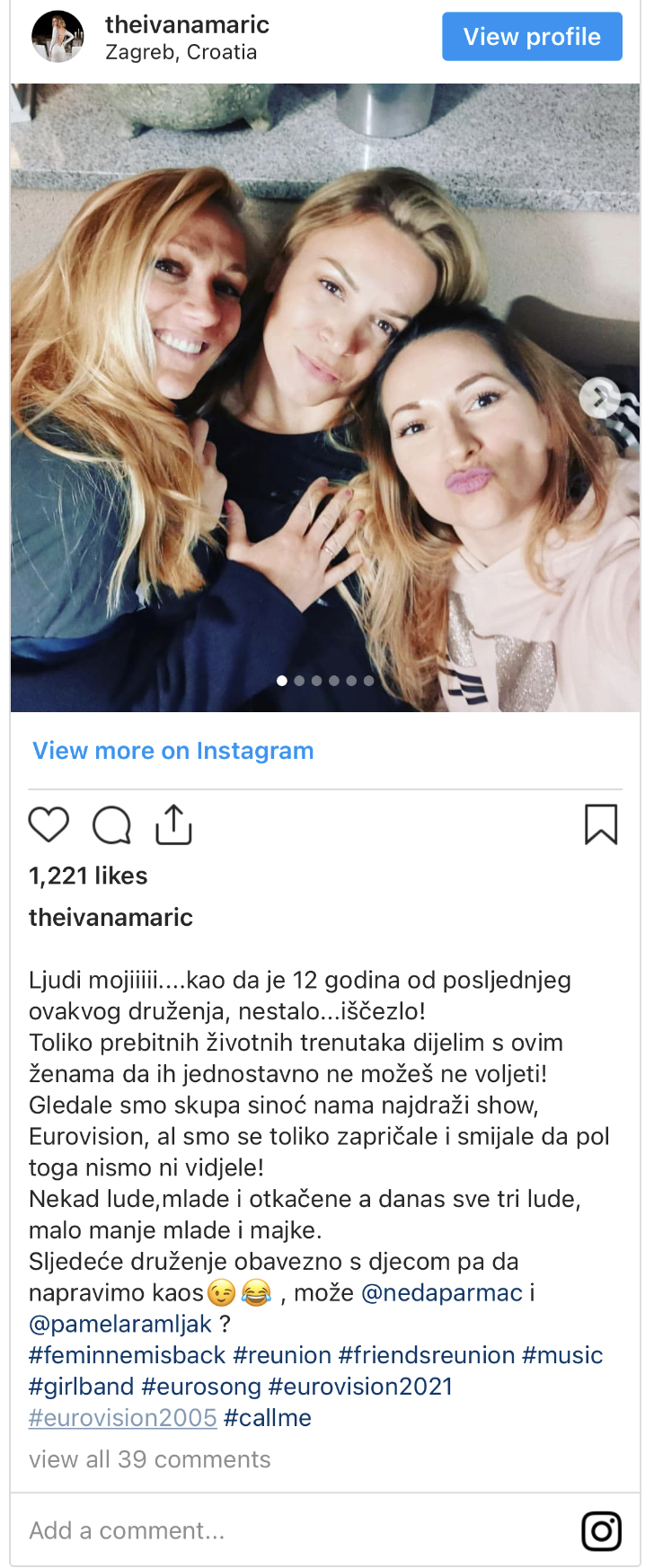Image resolution: width=654 pixels, height=1568 pixels.
Task: Show next photo in carousel
Action: [x=598, y=398]
